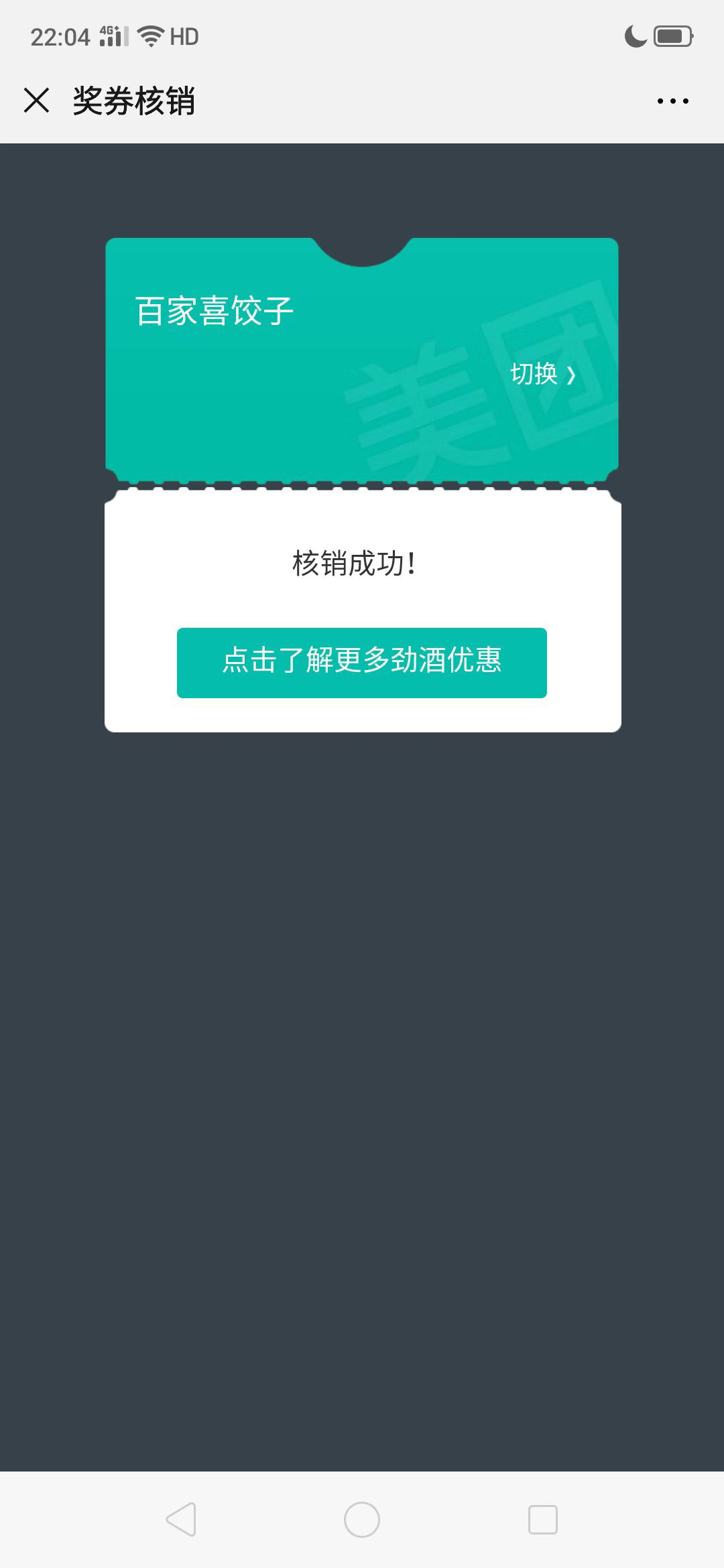
Task: Open the three-dot overflow menu
Action: tap(672, 101)
